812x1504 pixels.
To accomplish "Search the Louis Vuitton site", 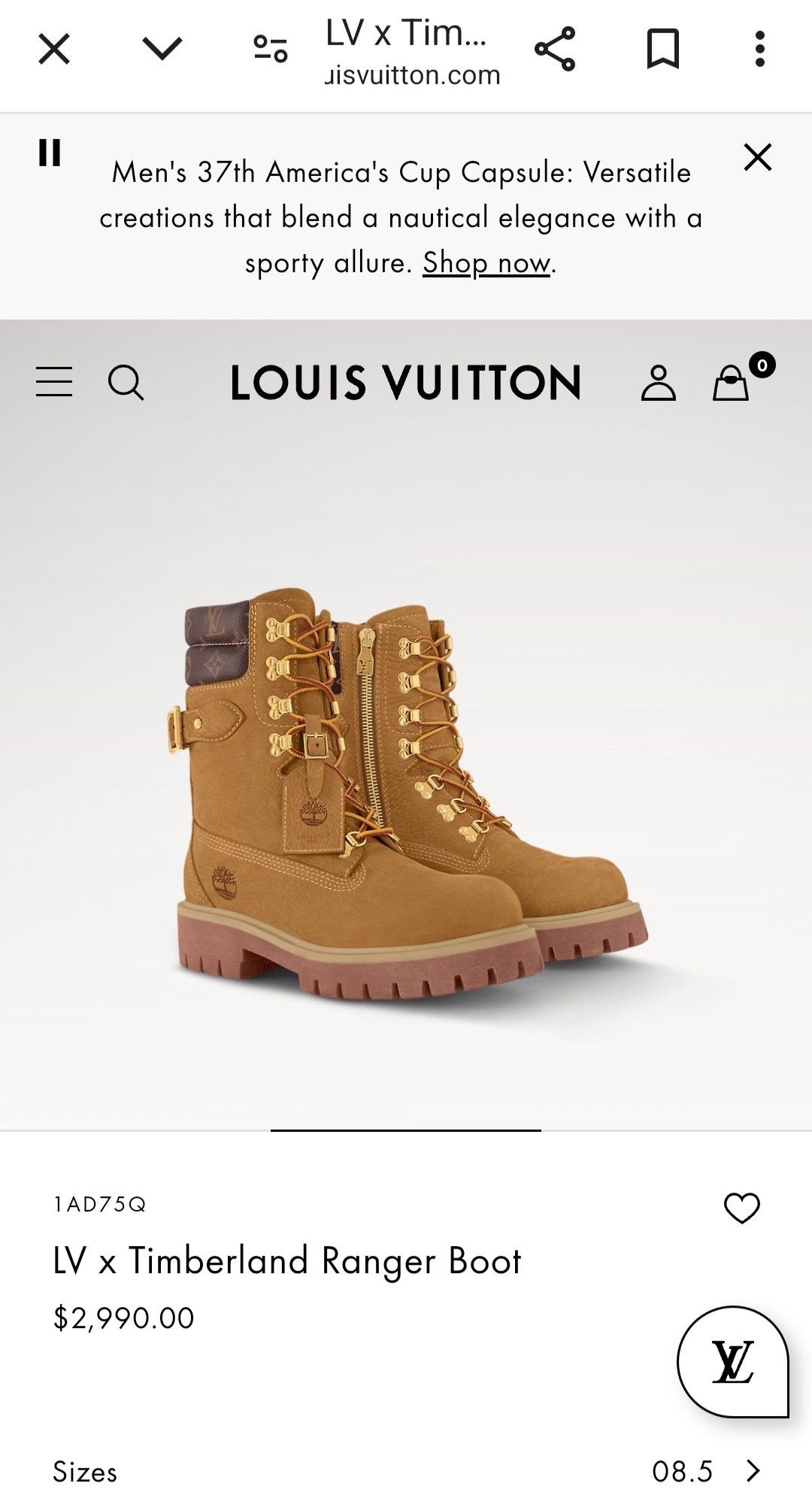I will point(126,382).
